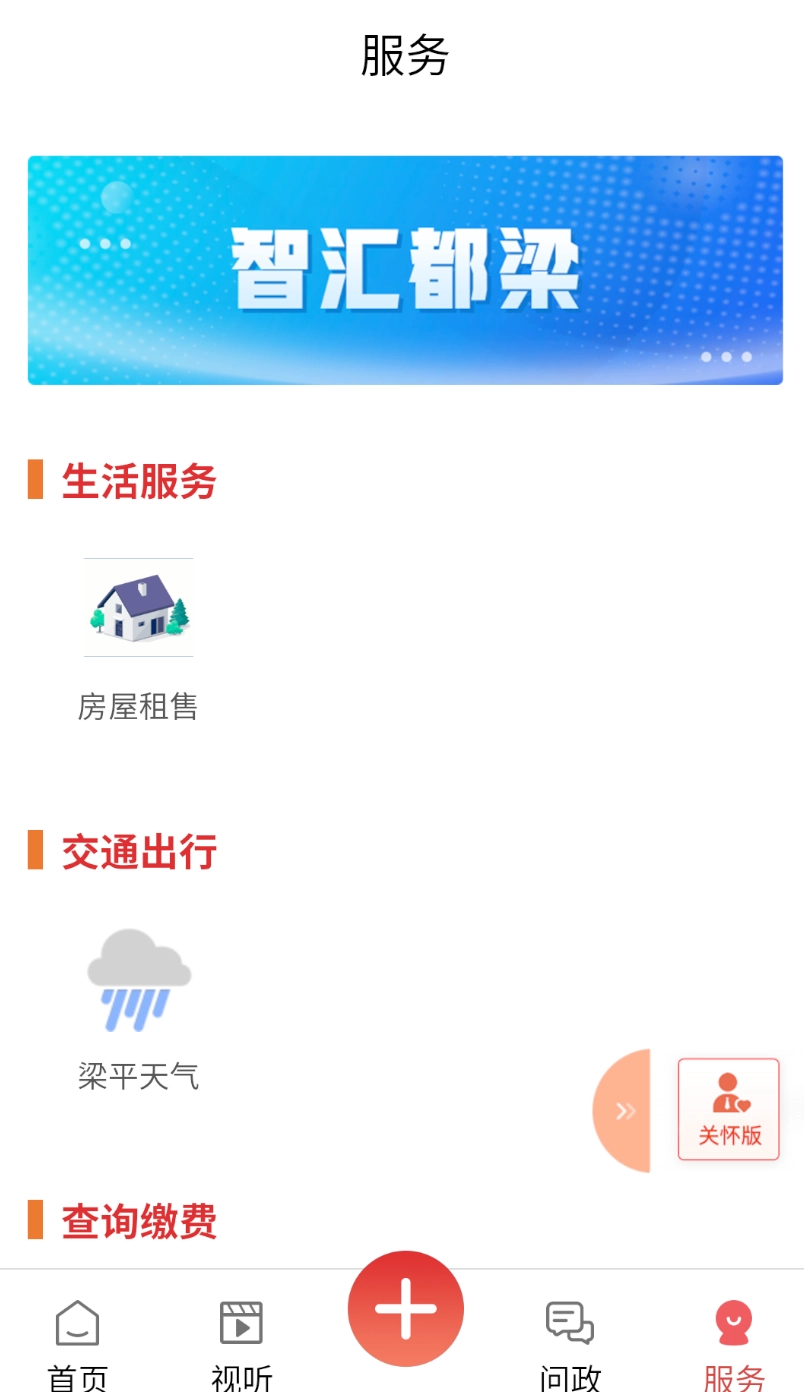804x1392 pixels.
Task: Open the 生活服务 section header
Action: click(138, 481)
